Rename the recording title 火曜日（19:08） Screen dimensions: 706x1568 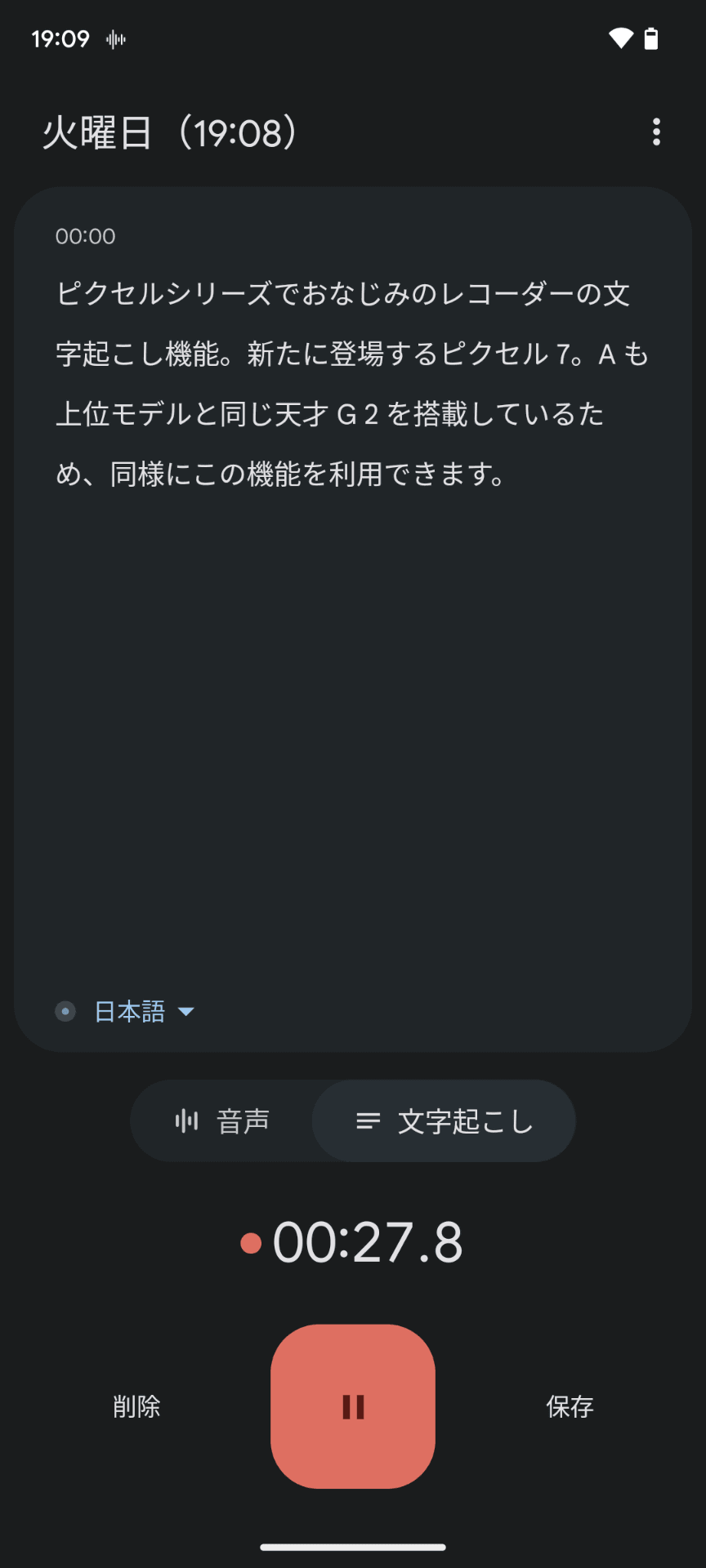[170, 133]
